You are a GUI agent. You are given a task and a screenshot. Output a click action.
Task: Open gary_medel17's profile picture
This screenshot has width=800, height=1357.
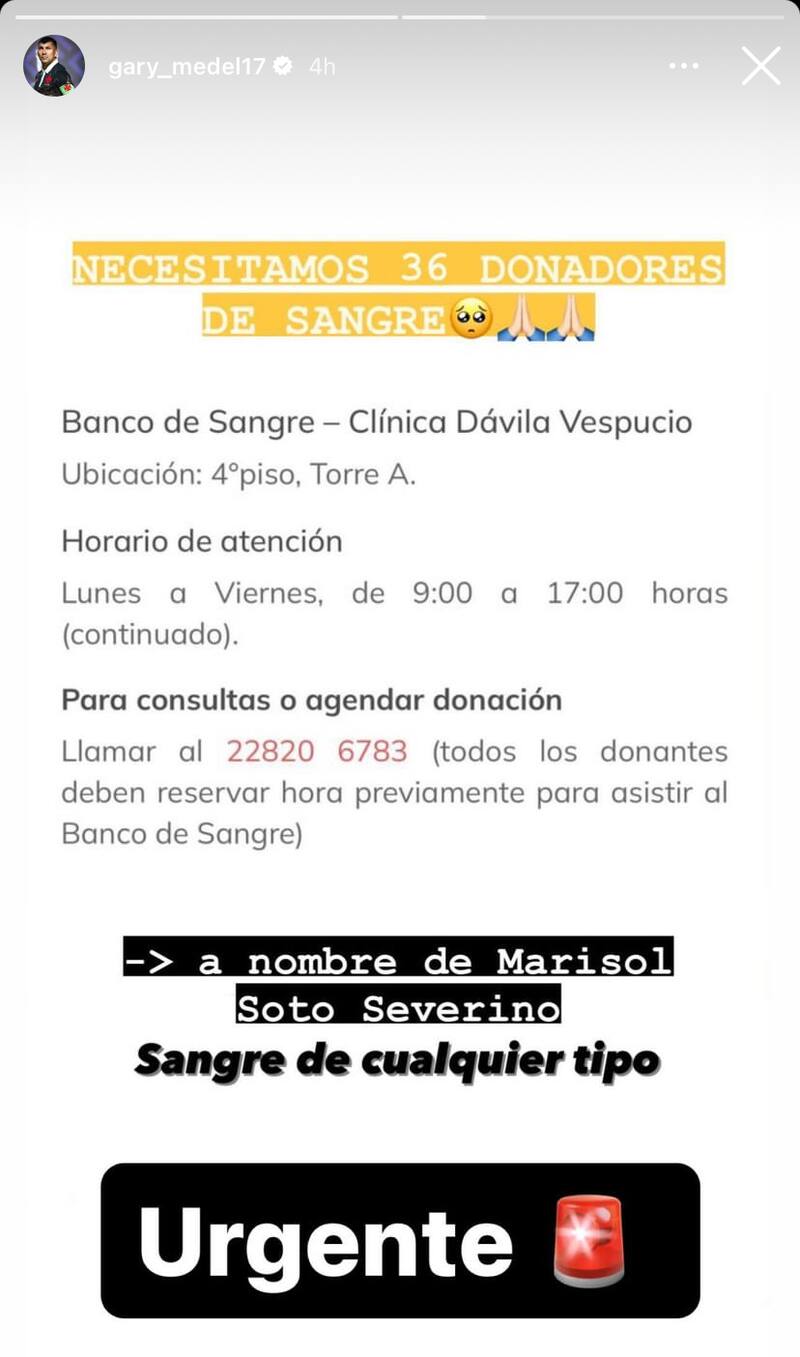(x=52, y=64)
